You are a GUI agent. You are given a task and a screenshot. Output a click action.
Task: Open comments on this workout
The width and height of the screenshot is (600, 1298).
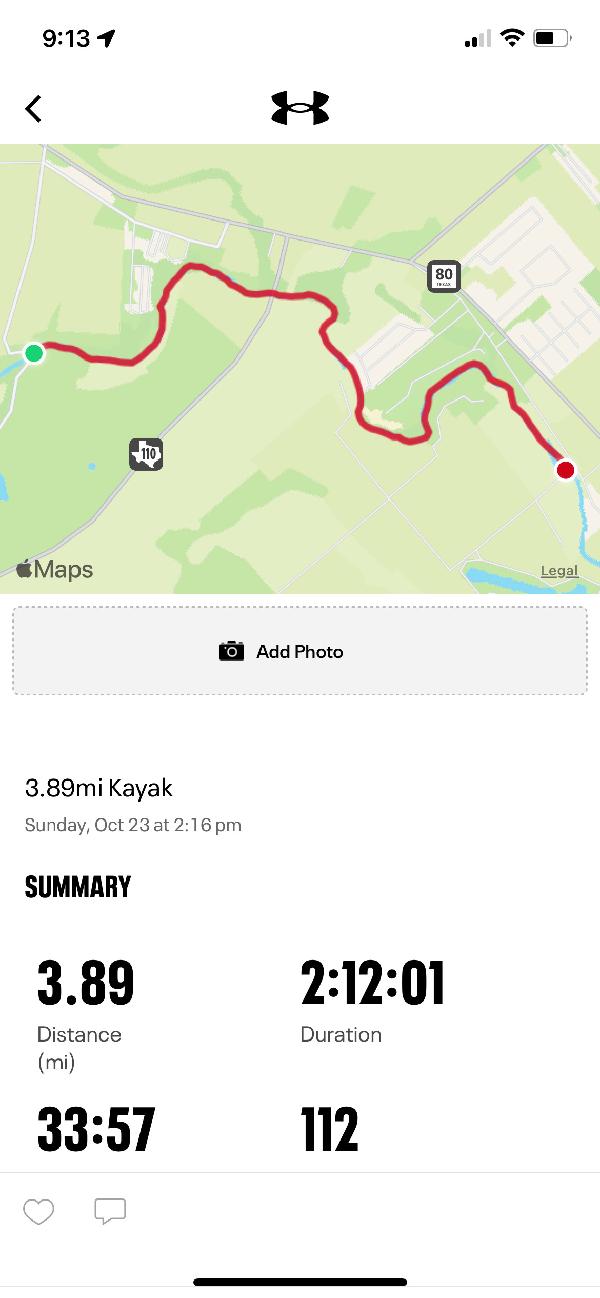[x=110, y=1212]
